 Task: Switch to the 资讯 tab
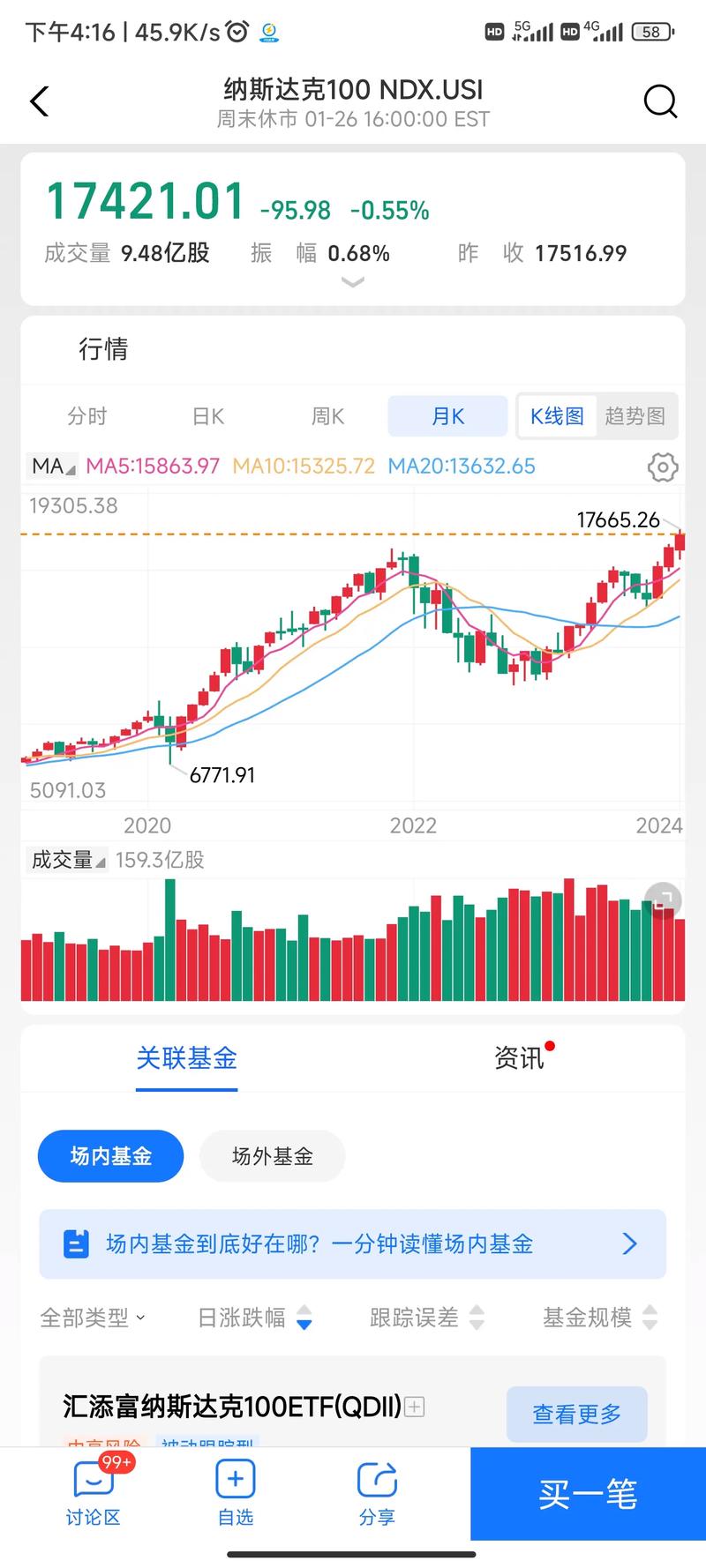519,1057
